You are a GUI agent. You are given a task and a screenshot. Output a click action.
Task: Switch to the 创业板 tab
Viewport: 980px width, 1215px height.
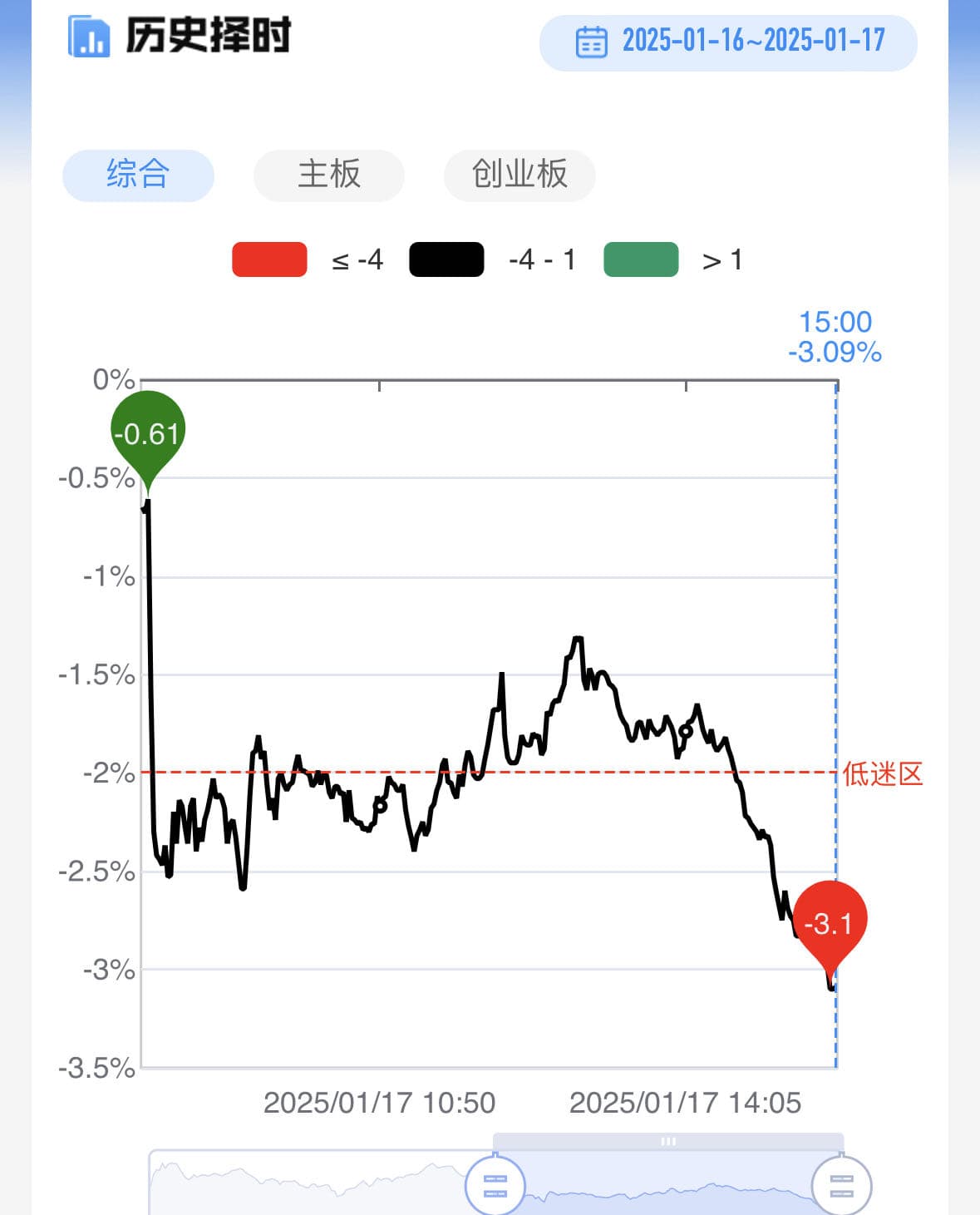tap(520, 175)
